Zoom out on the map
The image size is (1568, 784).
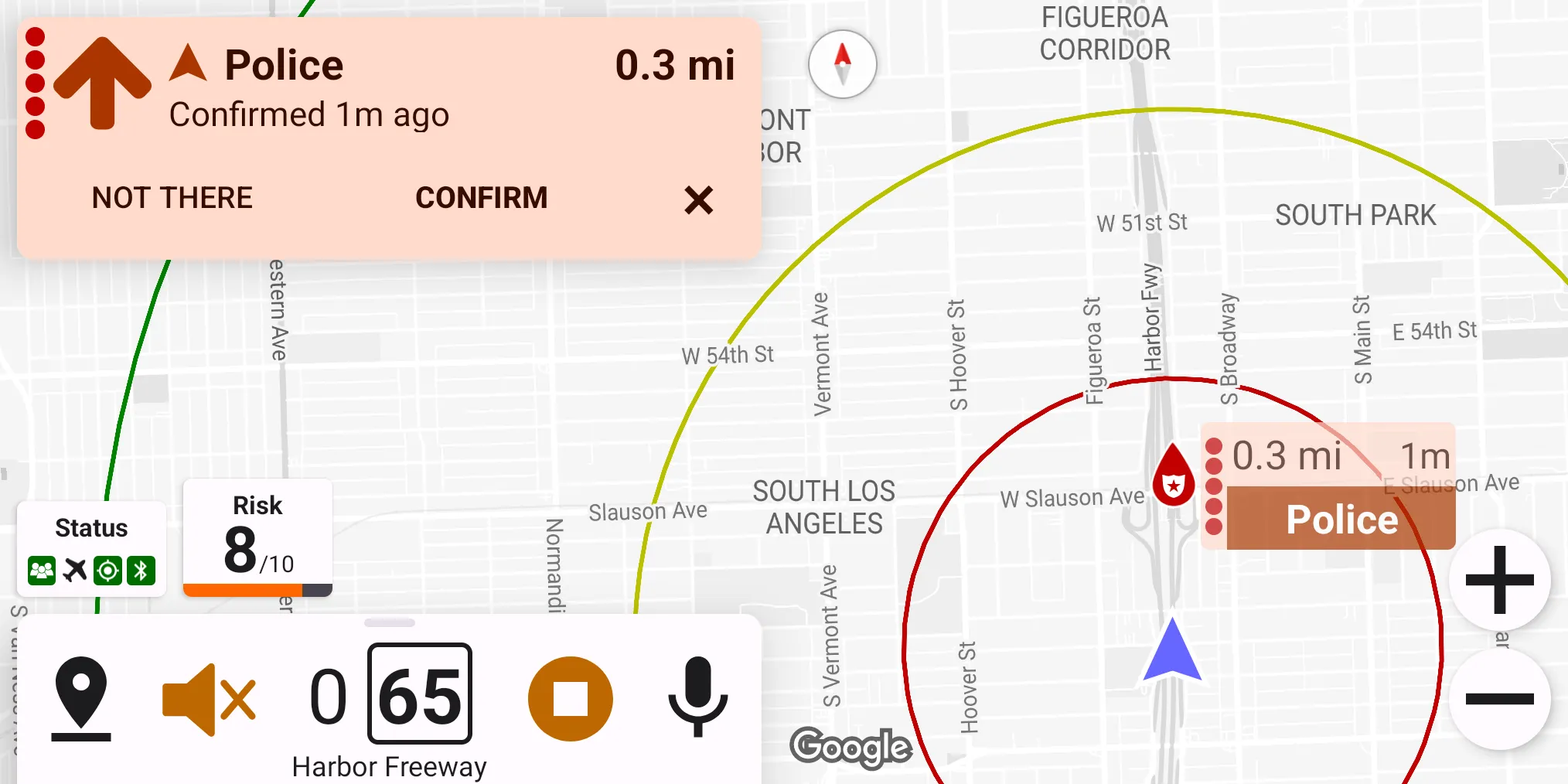[1499, 699]
